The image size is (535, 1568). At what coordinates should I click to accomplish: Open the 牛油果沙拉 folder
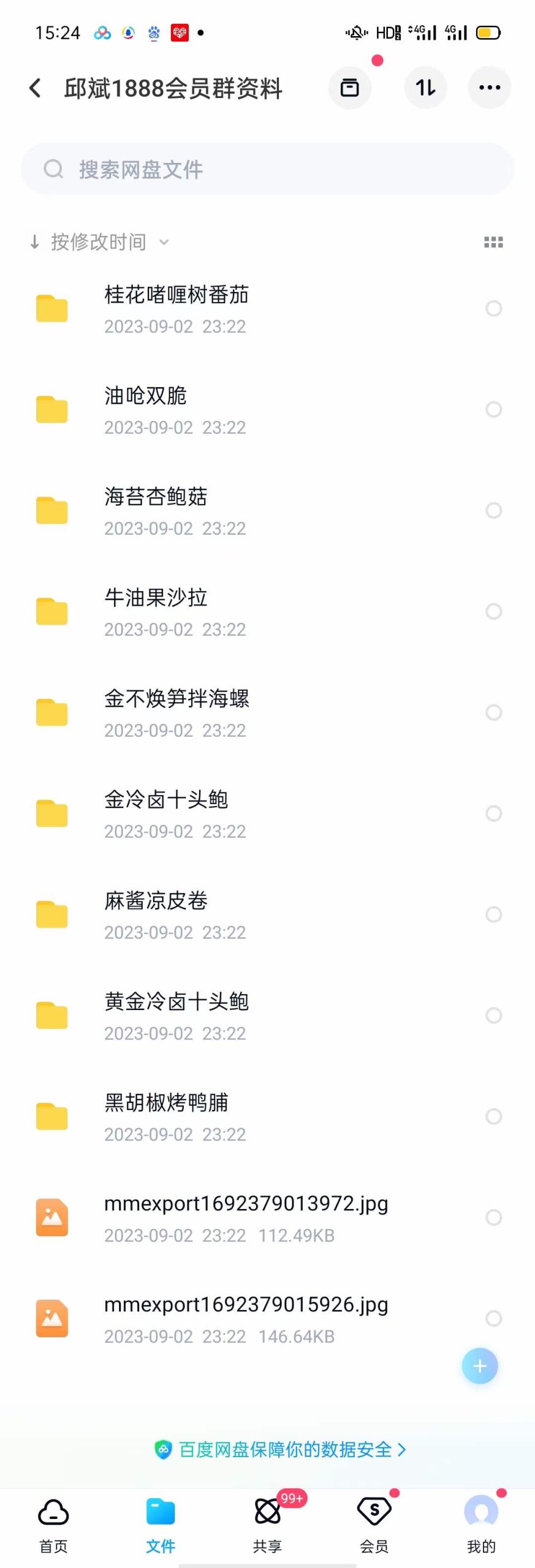(156, 611)
